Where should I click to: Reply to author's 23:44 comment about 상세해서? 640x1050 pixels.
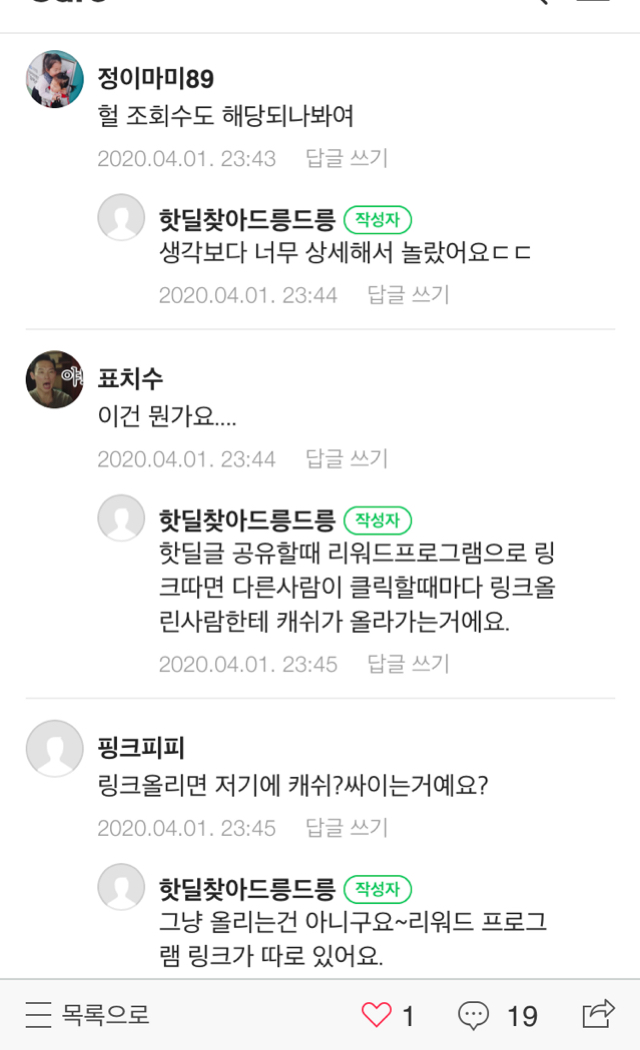tap(408, 295)
